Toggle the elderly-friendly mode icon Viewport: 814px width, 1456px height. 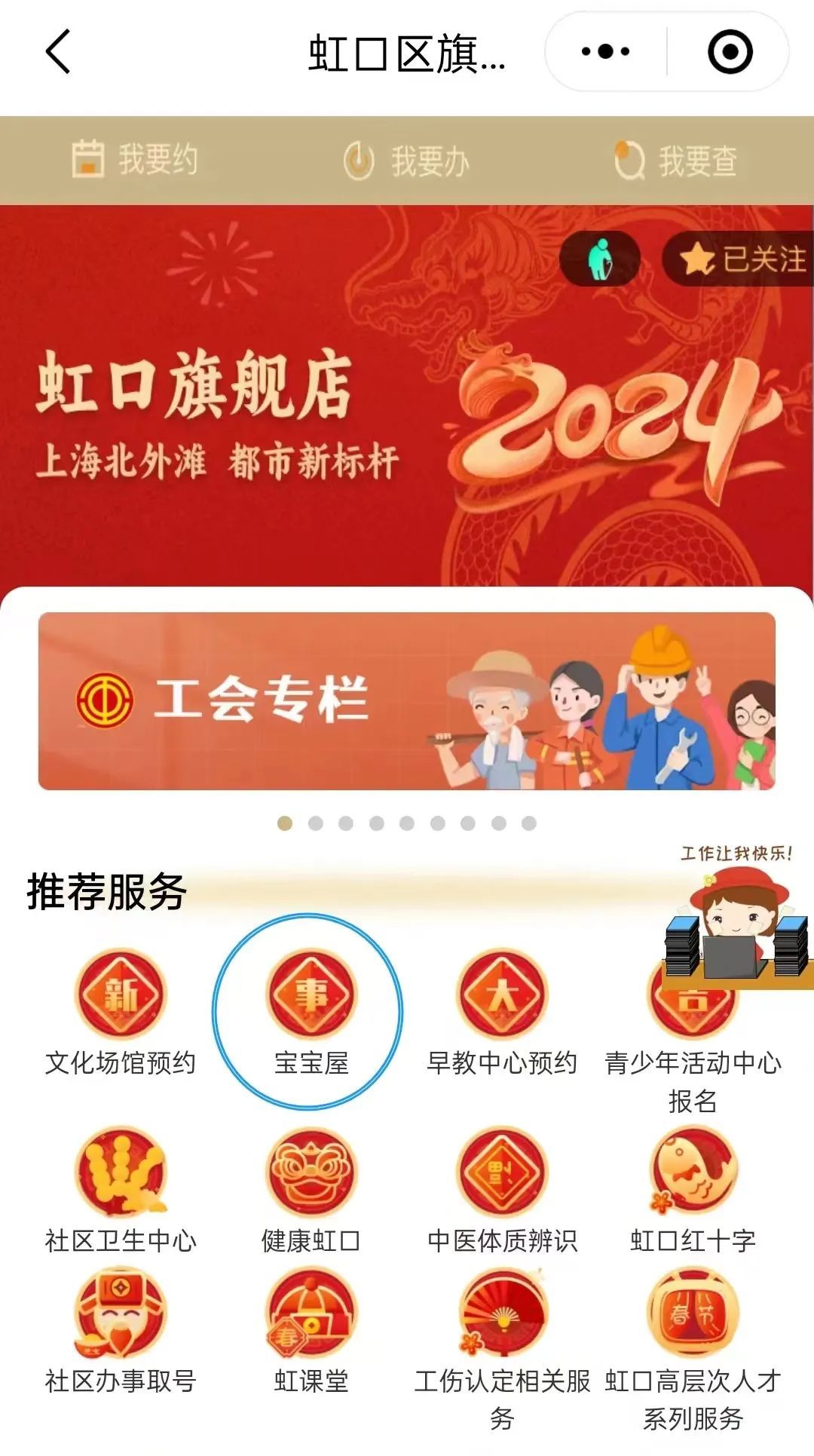600,259
